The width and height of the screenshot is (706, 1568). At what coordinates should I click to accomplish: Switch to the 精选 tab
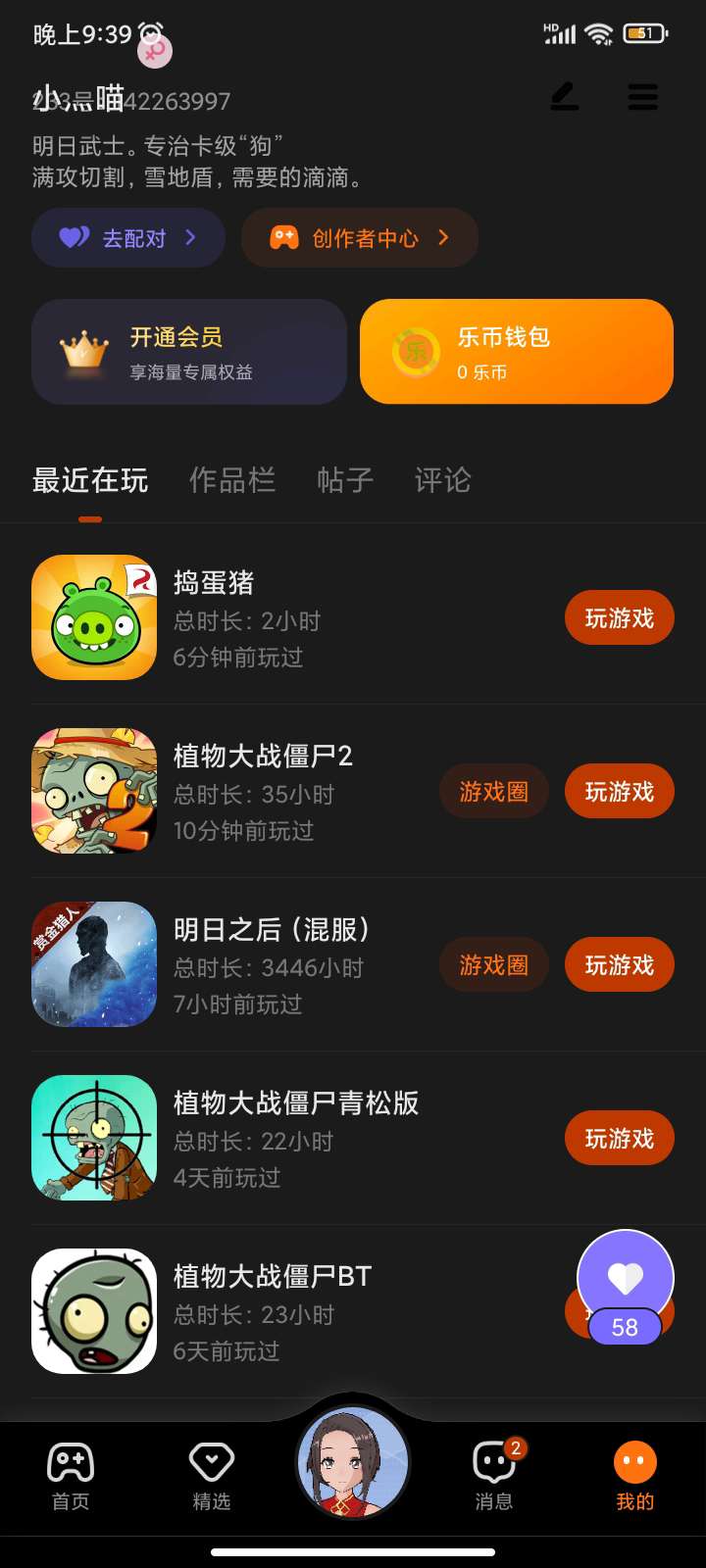212,1477
